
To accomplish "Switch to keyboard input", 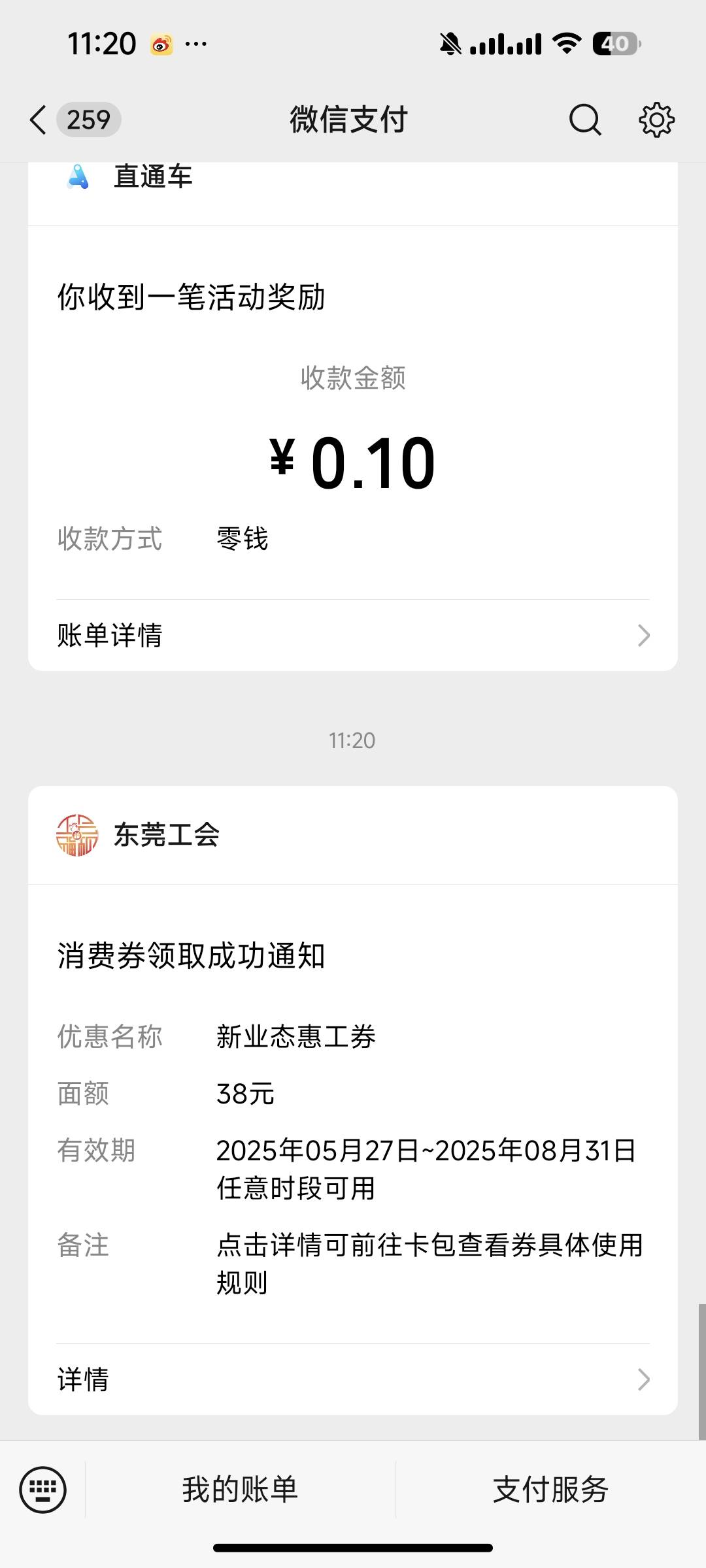I will tap(43, 1490).
